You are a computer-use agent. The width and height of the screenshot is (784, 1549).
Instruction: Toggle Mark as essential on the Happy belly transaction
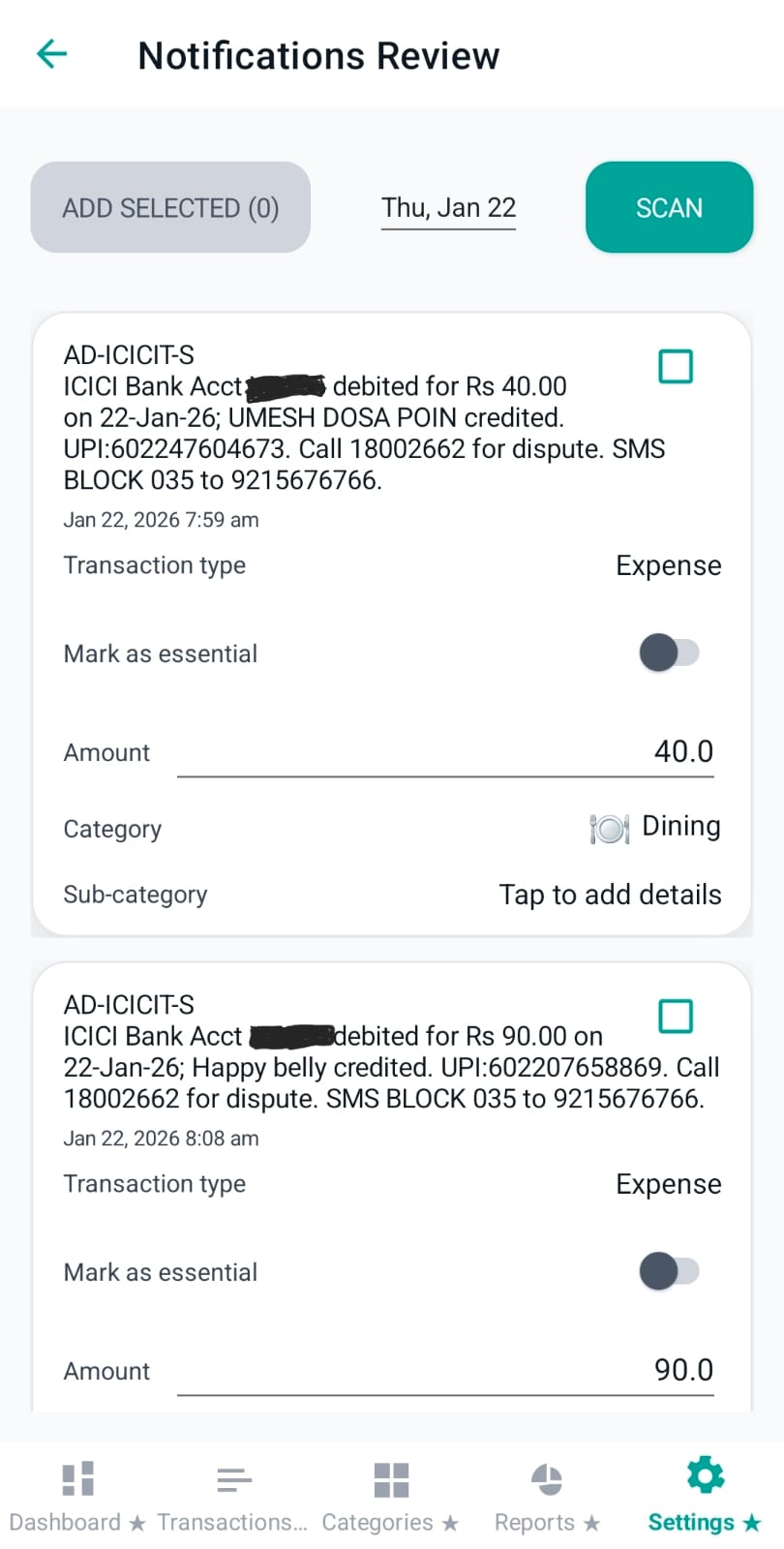pos(668,1271)
